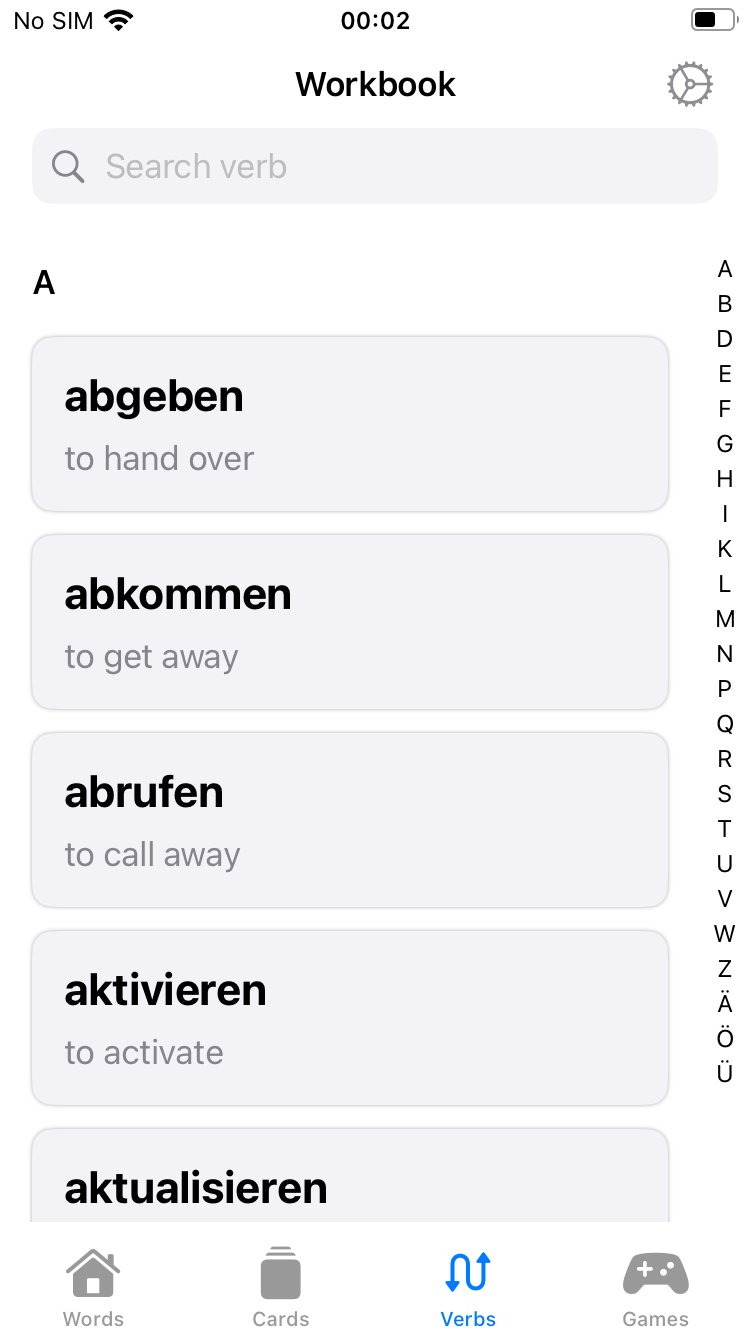Jump to letter A in alphabet index
Image resolution: width=750 pixels, height=1334 pixels.
724,269
